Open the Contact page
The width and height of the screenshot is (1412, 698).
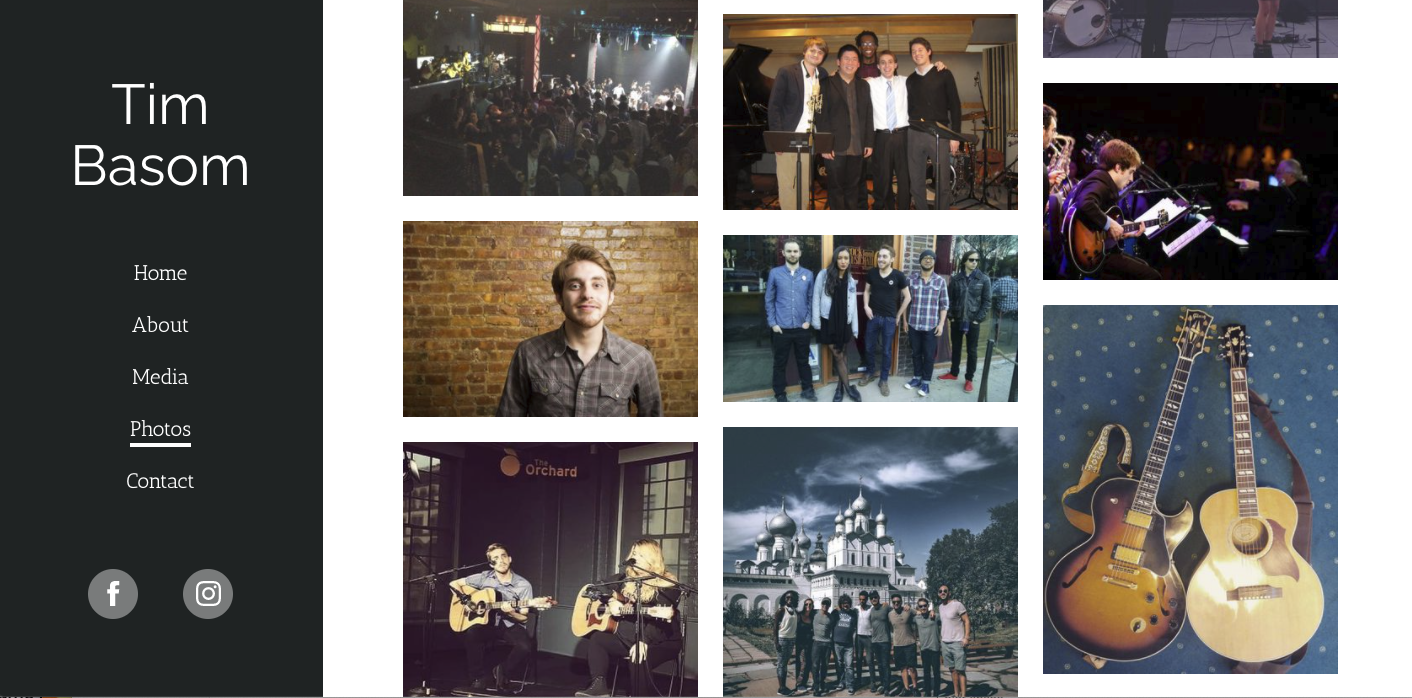click(160, 481)
